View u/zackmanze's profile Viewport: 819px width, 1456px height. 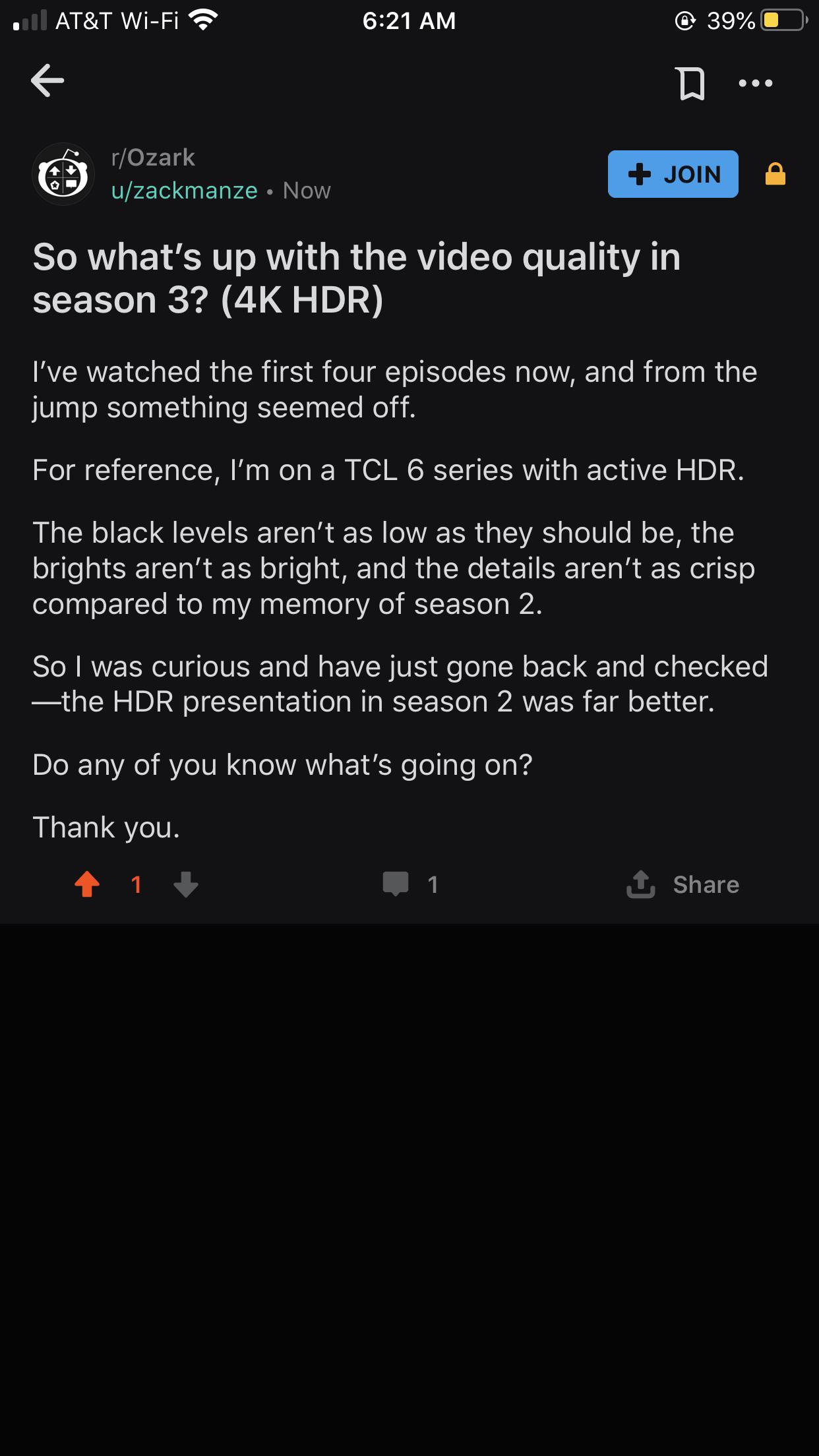[x=184, y=191]
